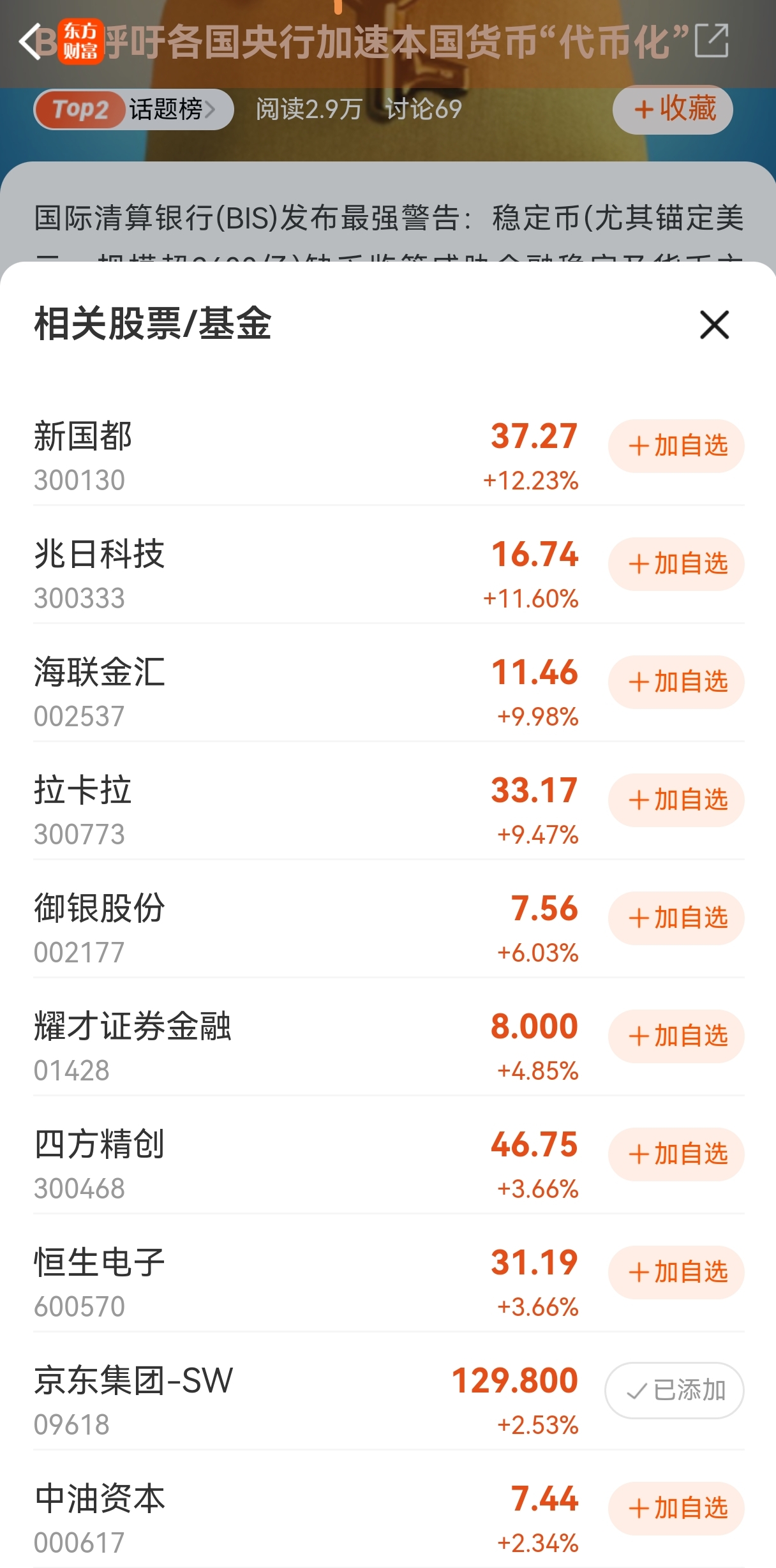Tap 收藏 to favorite the topic
The image size is (776, 1568).
(x=672, y=109)
